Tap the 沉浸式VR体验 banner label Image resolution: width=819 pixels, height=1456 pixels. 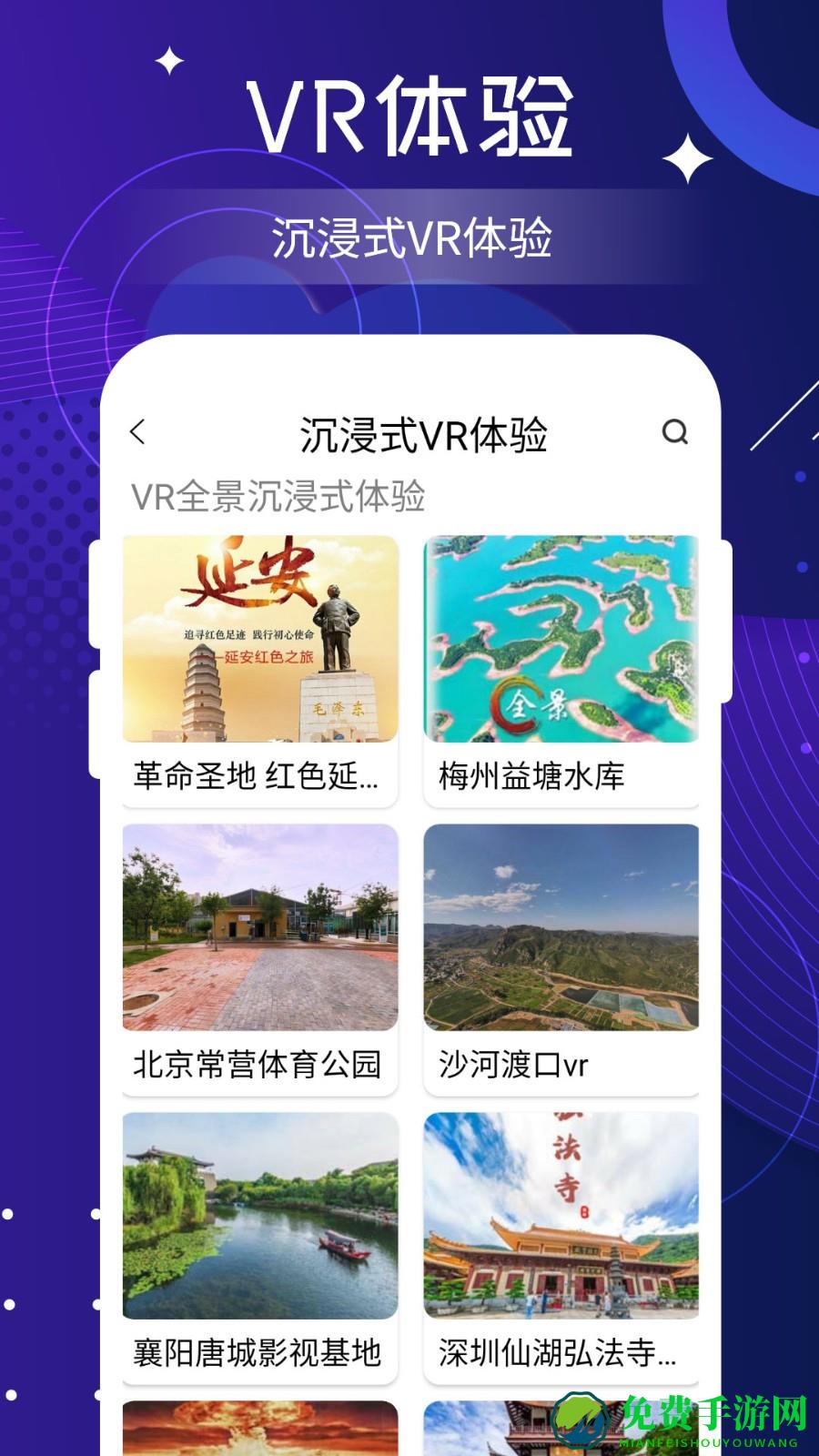click(x=409, y=237)
